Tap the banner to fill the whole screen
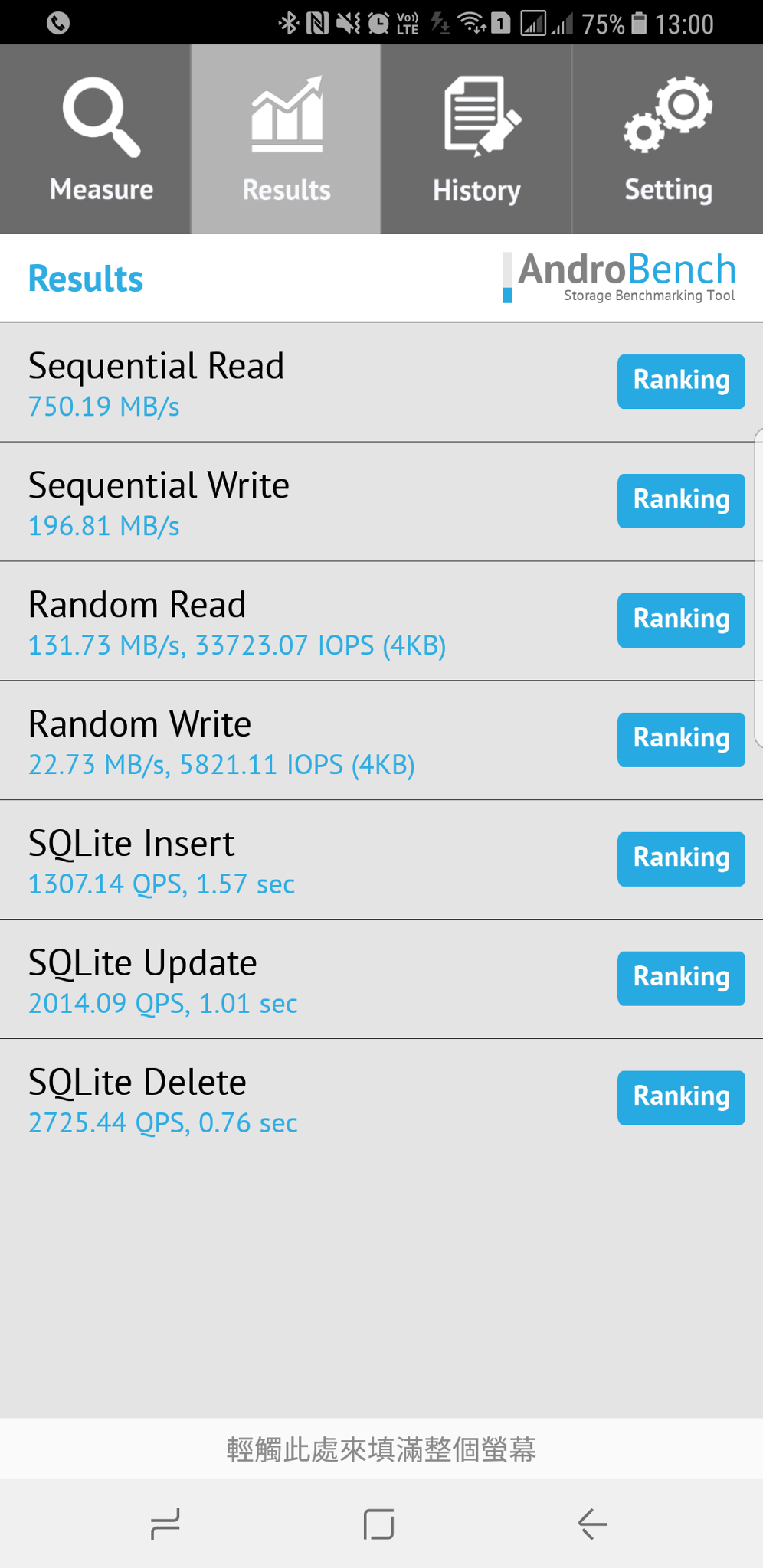 381,1449
